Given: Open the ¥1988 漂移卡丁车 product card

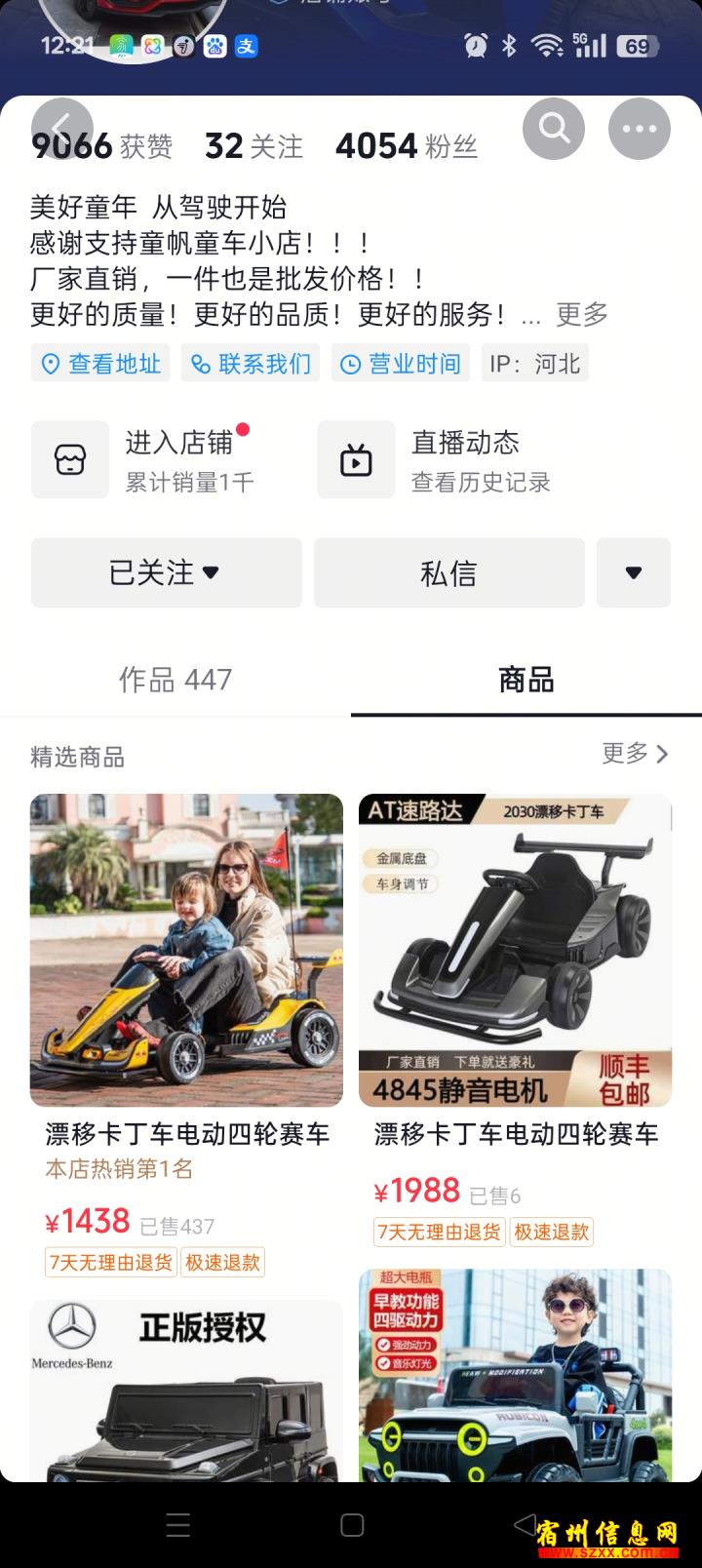Looking at the screenshot, I should coord(516,1020).
